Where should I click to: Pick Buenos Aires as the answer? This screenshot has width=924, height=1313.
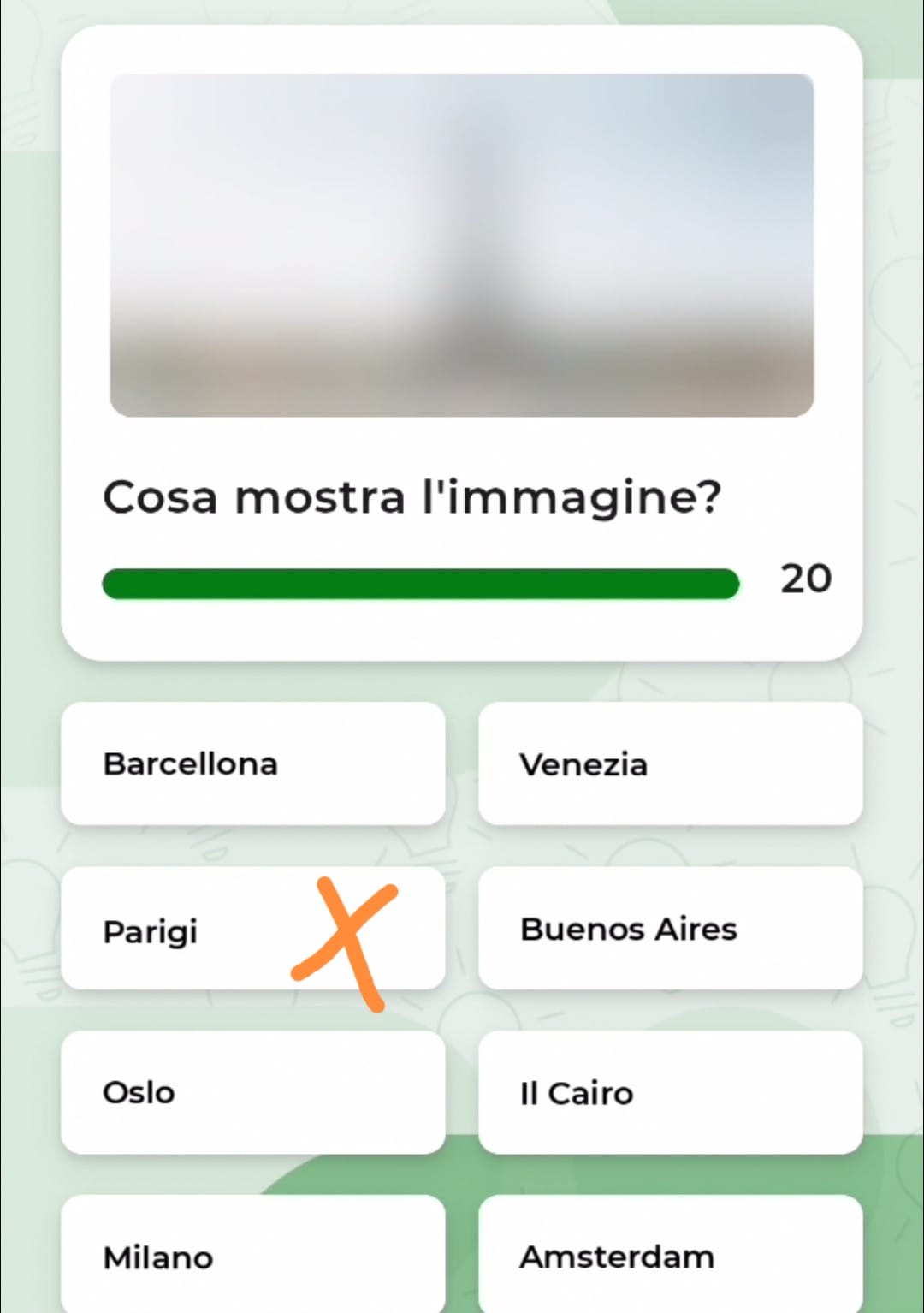point(670,929)
